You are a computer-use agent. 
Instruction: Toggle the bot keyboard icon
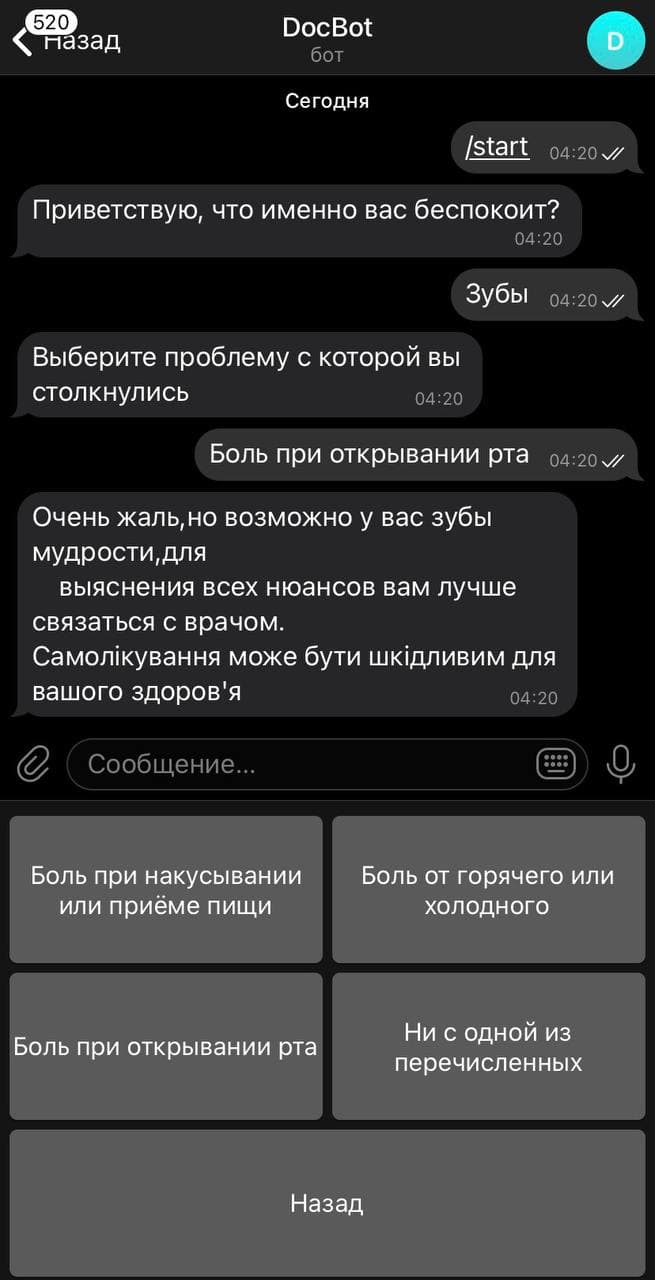556,765
